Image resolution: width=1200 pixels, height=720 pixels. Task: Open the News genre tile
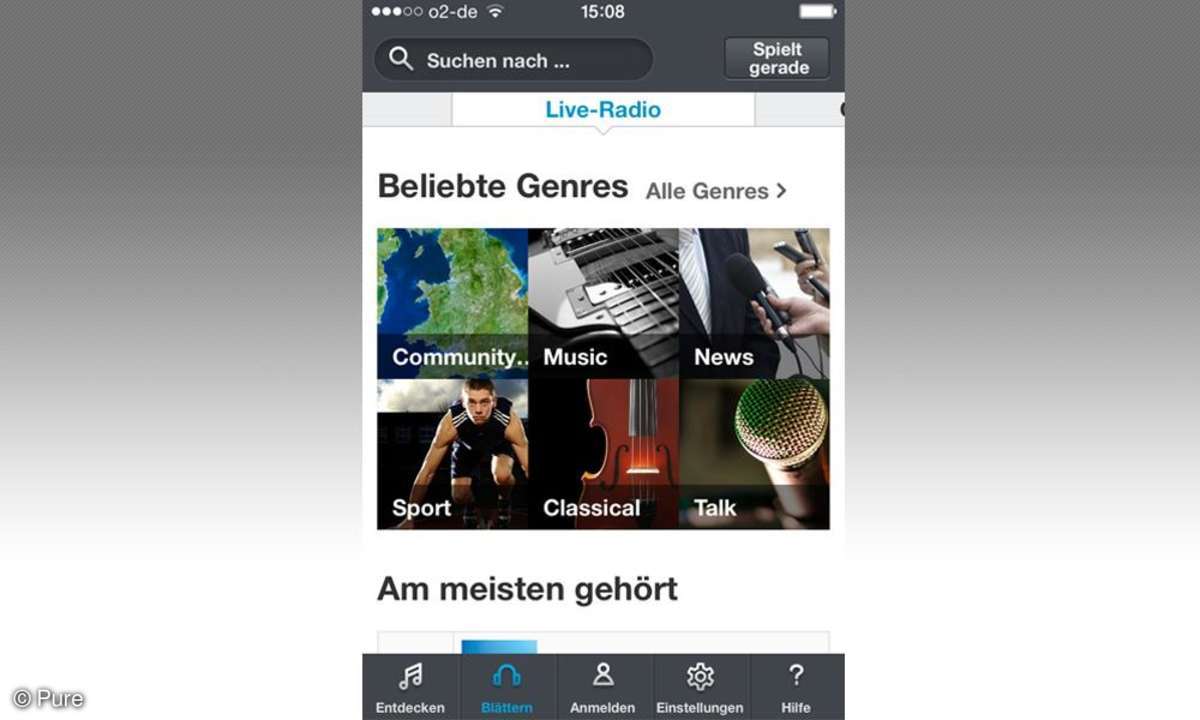coord(754,303)
